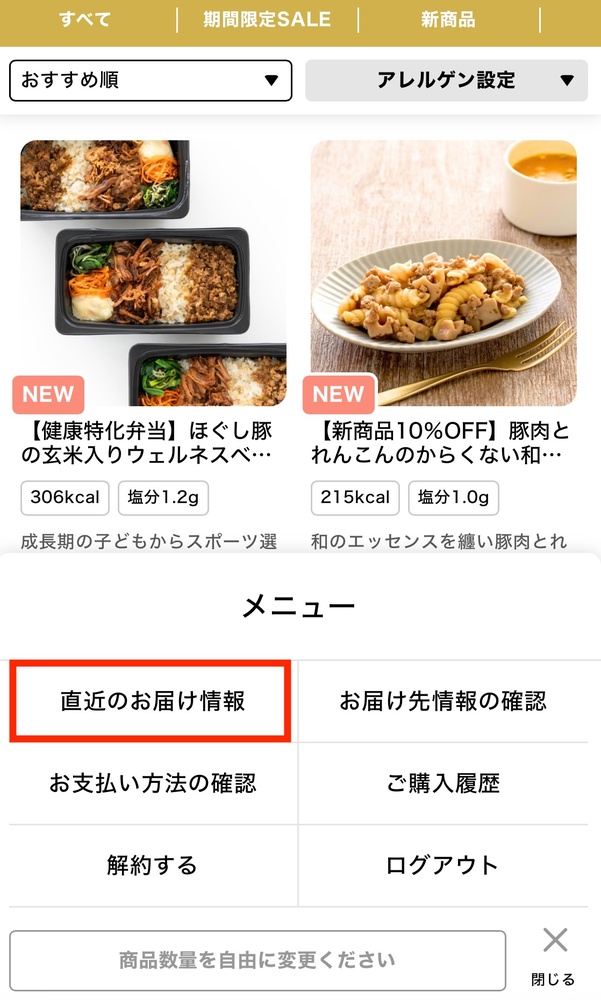The width and height of the screenshot is (601, 1000).
Task: Select 解約する
Action: point(152,865)
